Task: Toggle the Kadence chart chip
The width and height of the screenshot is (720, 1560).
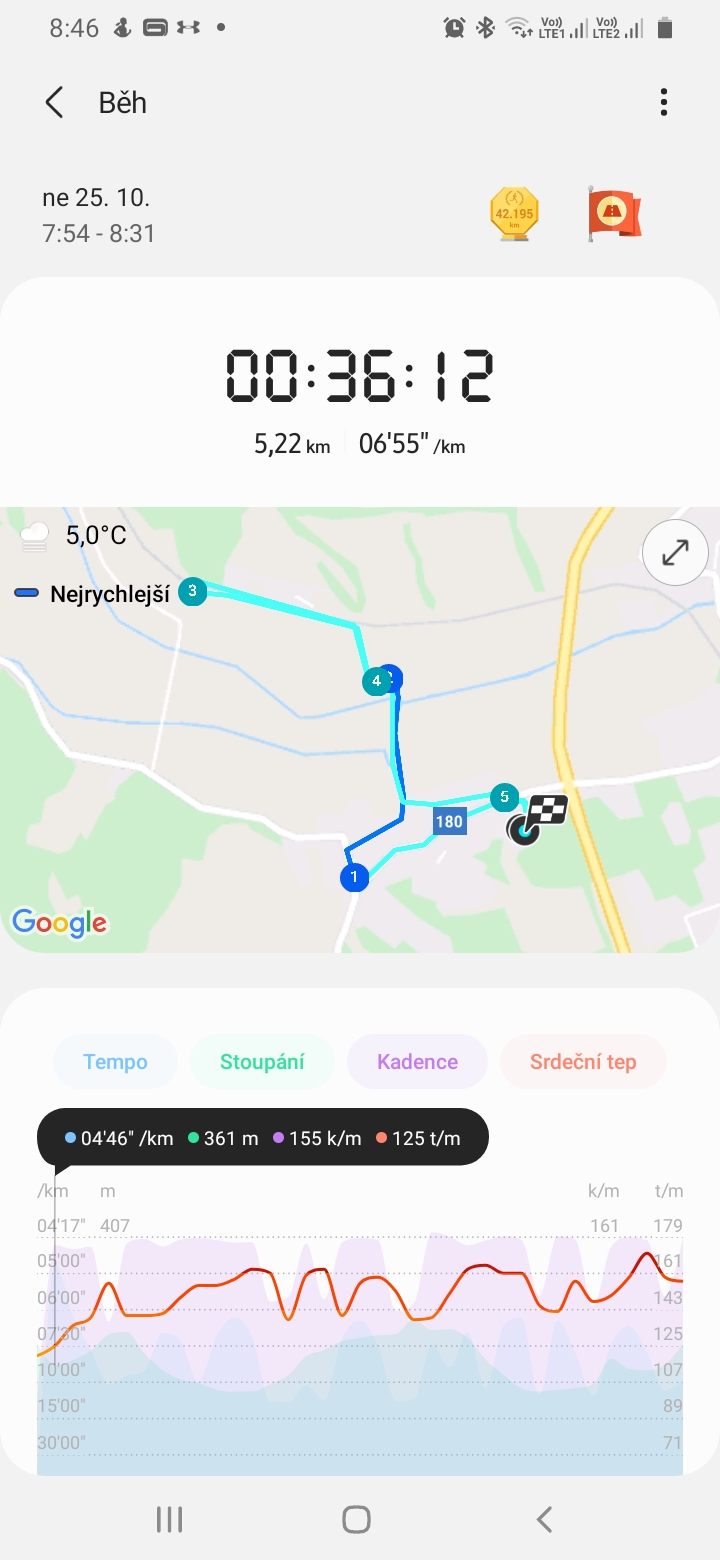Action: tap(417, 1062)
